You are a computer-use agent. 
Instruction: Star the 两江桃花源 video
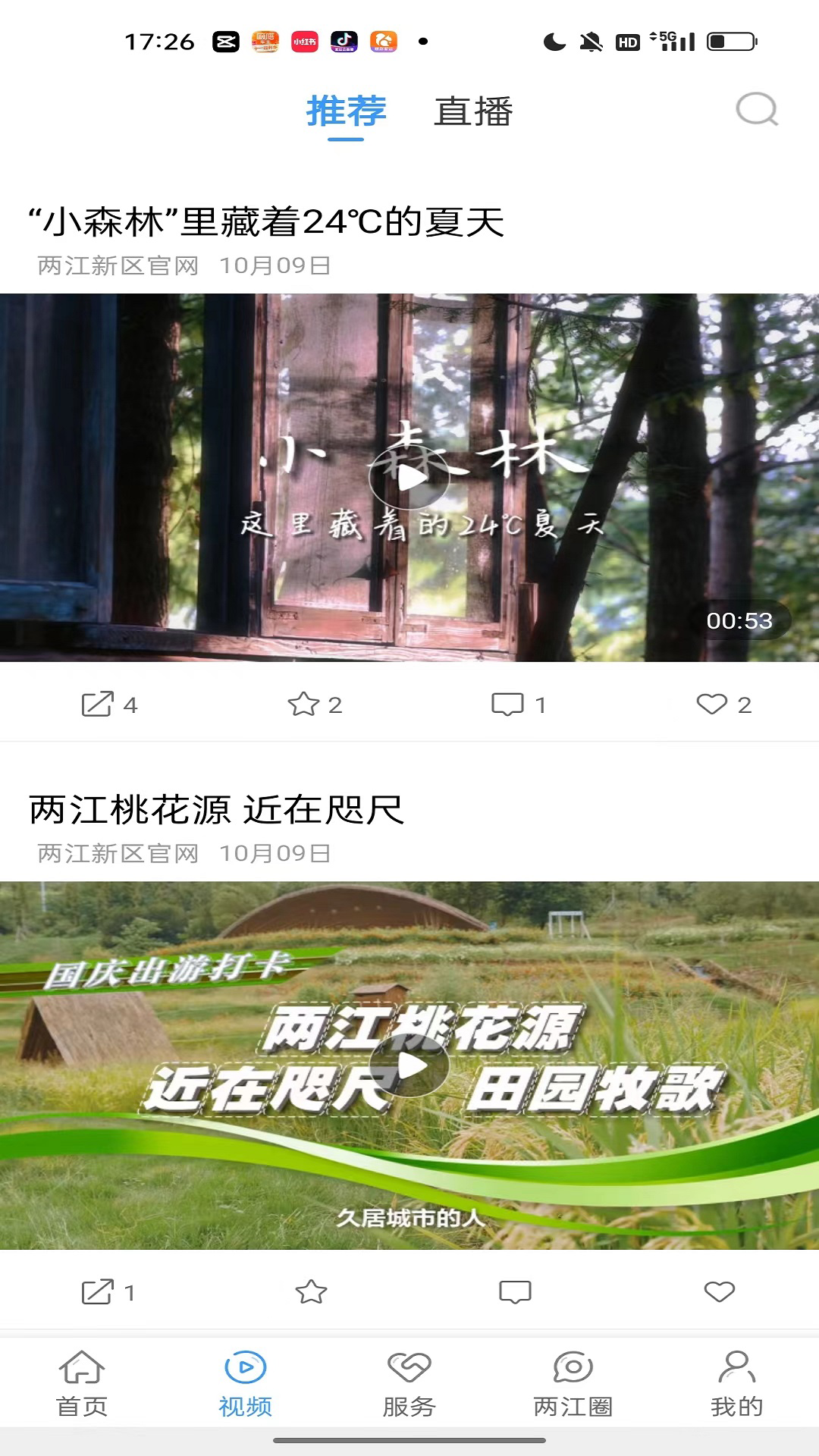(311, 1291)
